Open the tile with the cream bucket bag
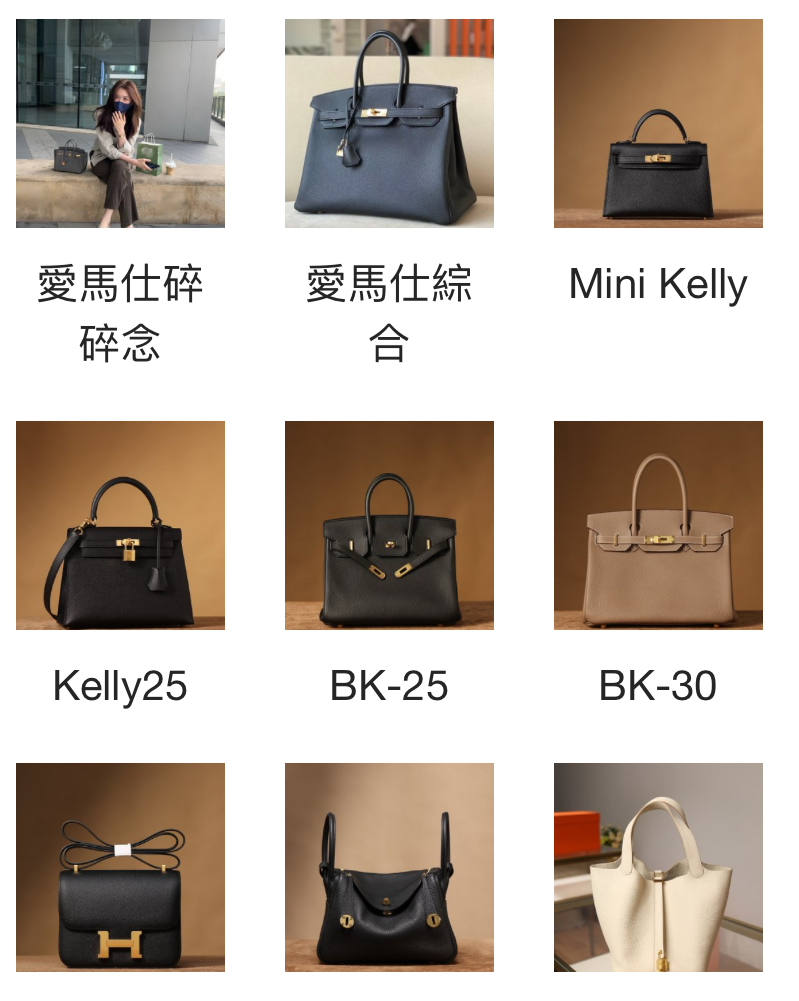Image resolution: width=799 pixels, height=1001 pixels. click(658, 867)
